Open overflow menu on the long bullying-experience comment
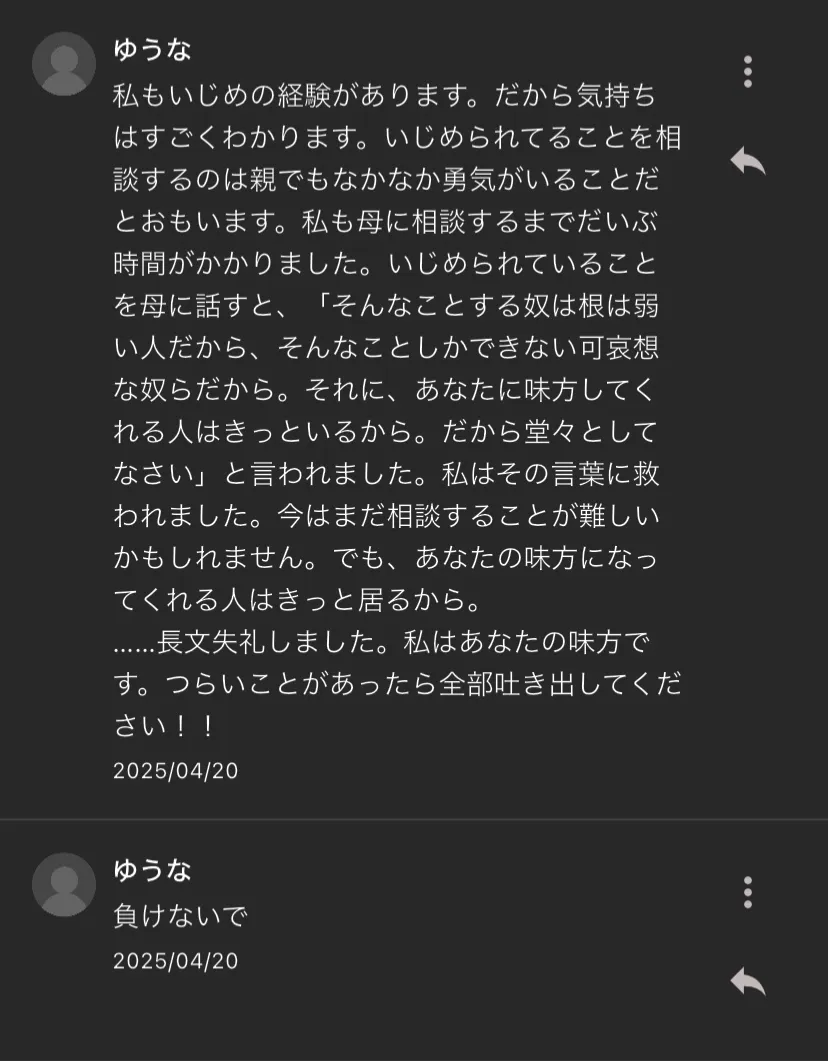 coord(747,71)
